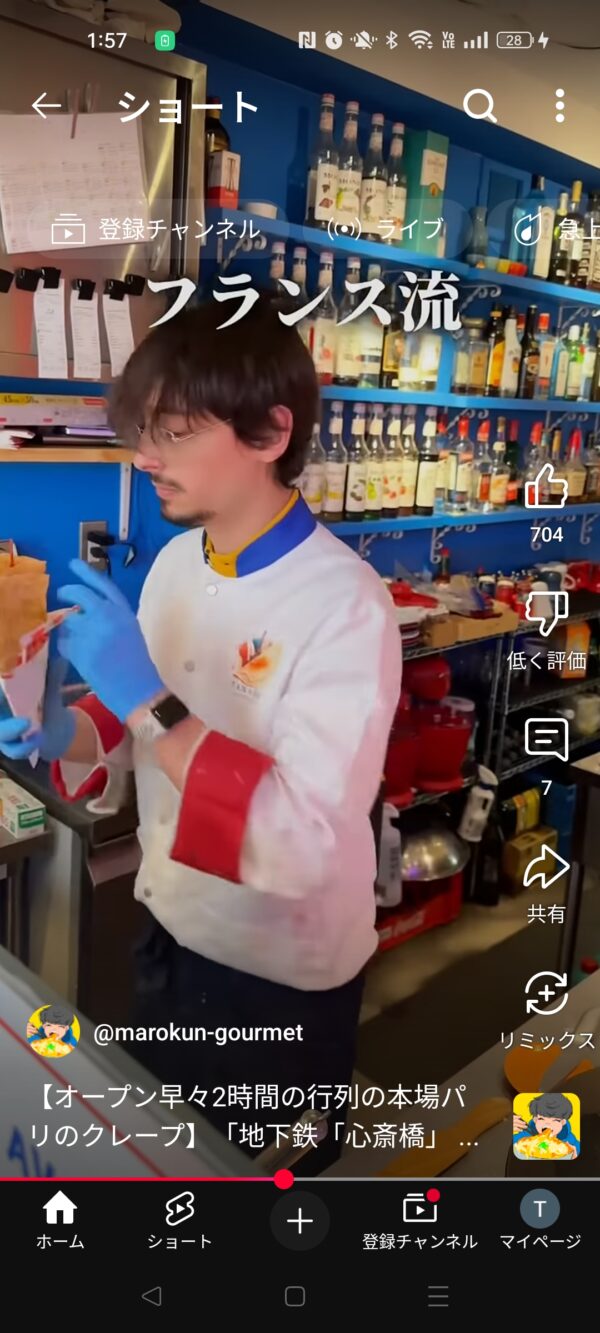Open the 登録チャンネル tab in bottom bar
Screen dimensions: 600x1333
point(420,1221)
